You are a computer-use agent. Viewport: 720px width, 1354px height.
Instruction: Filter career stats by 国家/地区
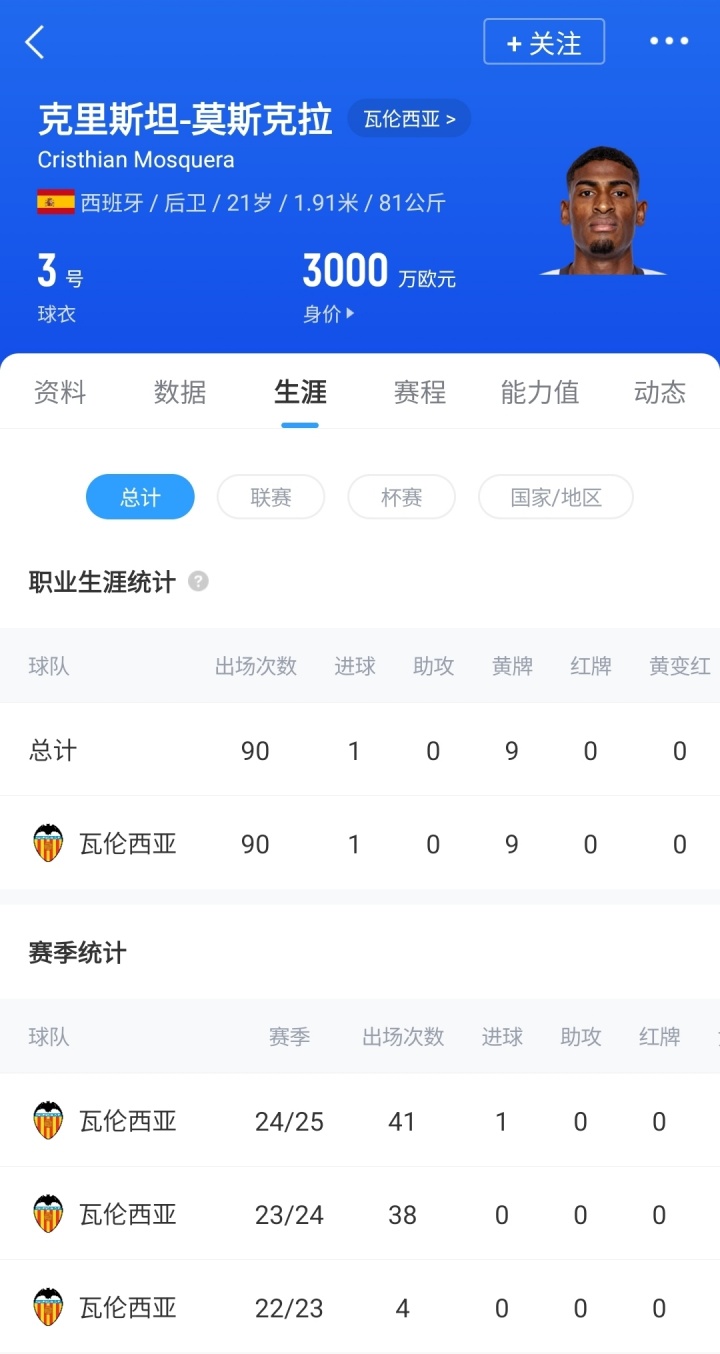[556, 497]
